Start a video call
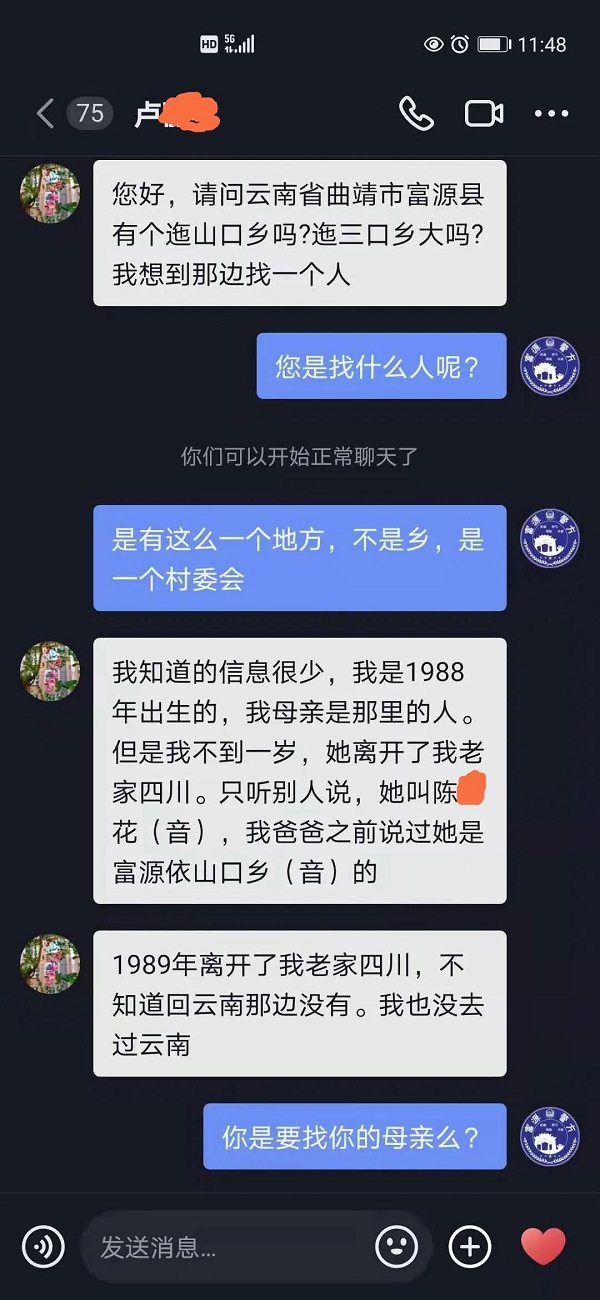Viewport: 600px width, 1300px height. point(484,113)
